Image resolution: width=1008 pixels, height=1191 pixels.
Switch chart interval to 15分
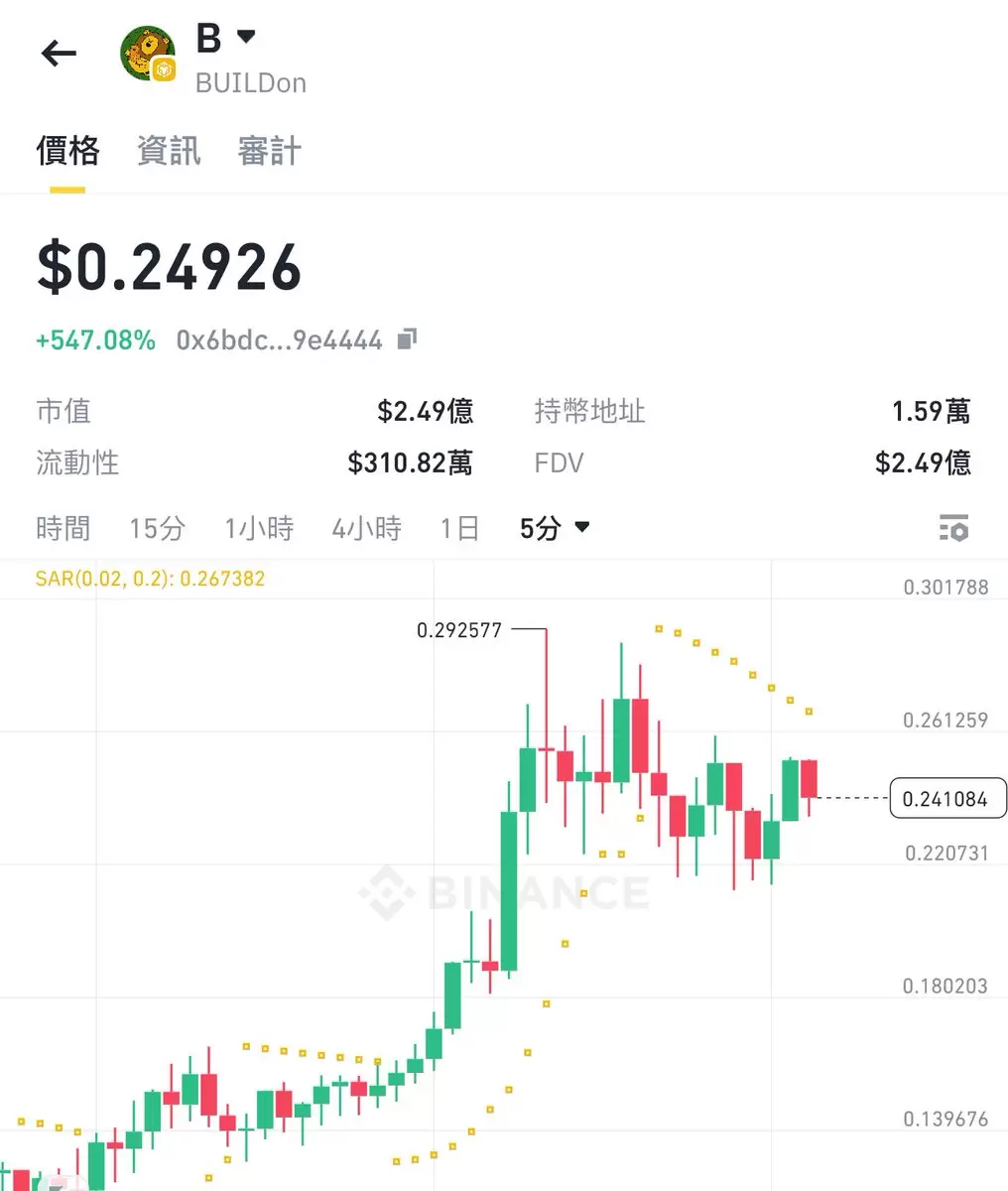157,528
